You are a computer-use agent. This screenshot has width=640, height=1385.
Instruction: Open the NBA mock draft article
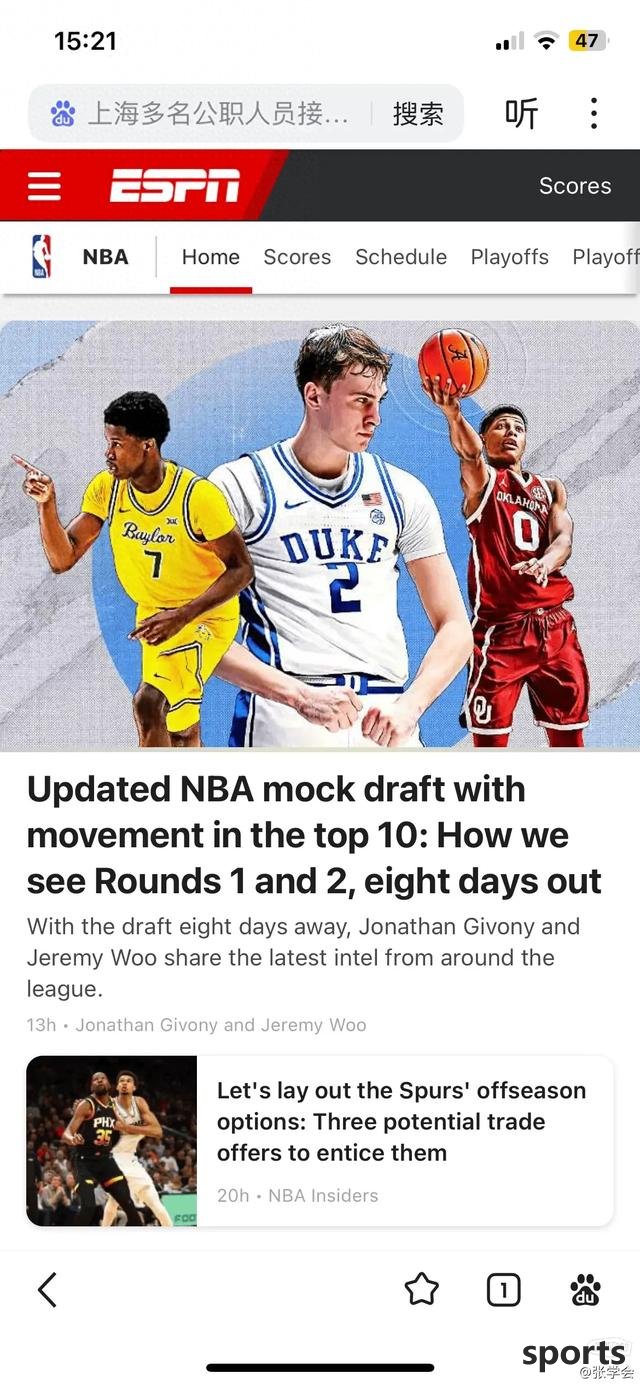pyautogui.click(x=314, y=835)
